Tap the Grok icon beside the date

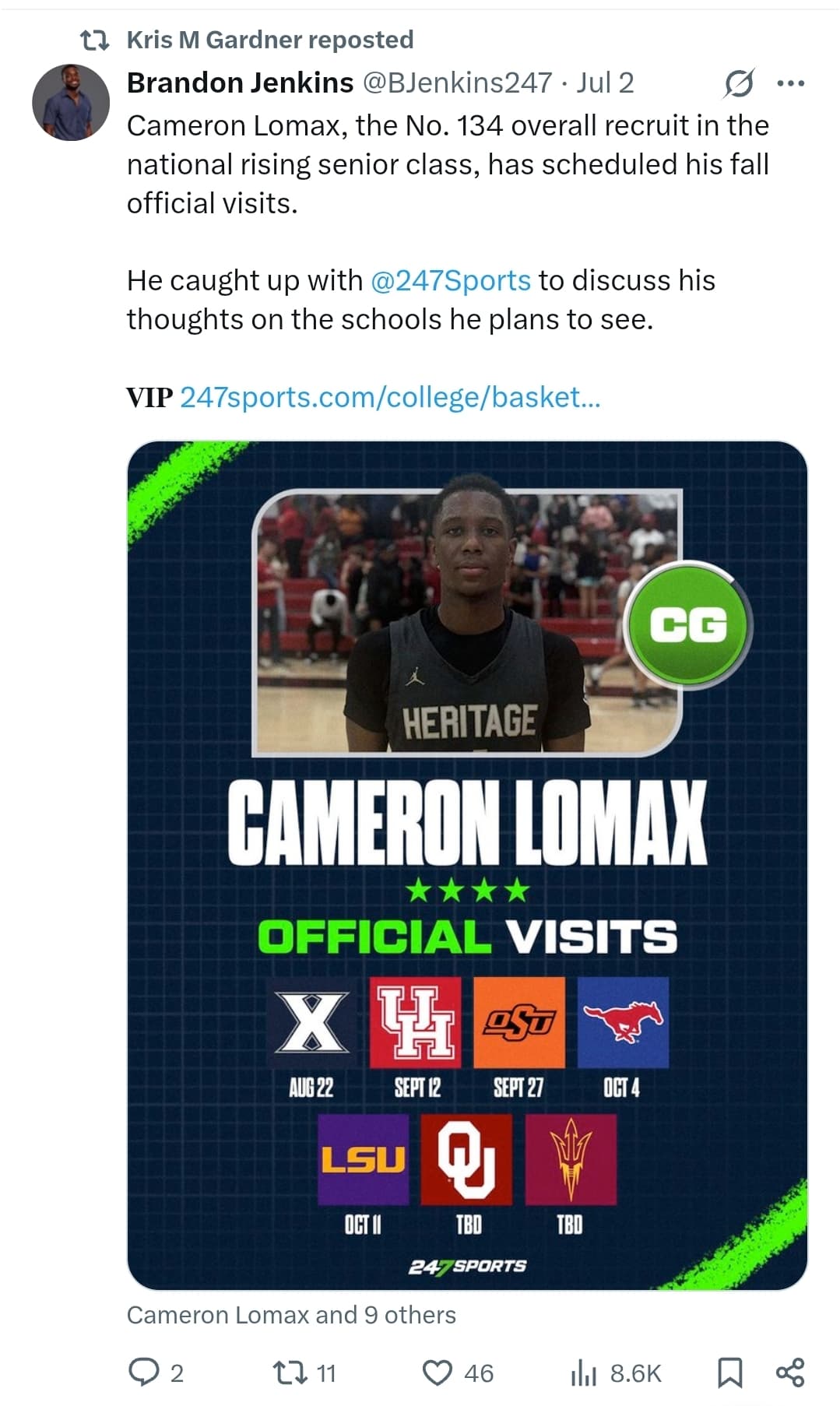point(737,83)
